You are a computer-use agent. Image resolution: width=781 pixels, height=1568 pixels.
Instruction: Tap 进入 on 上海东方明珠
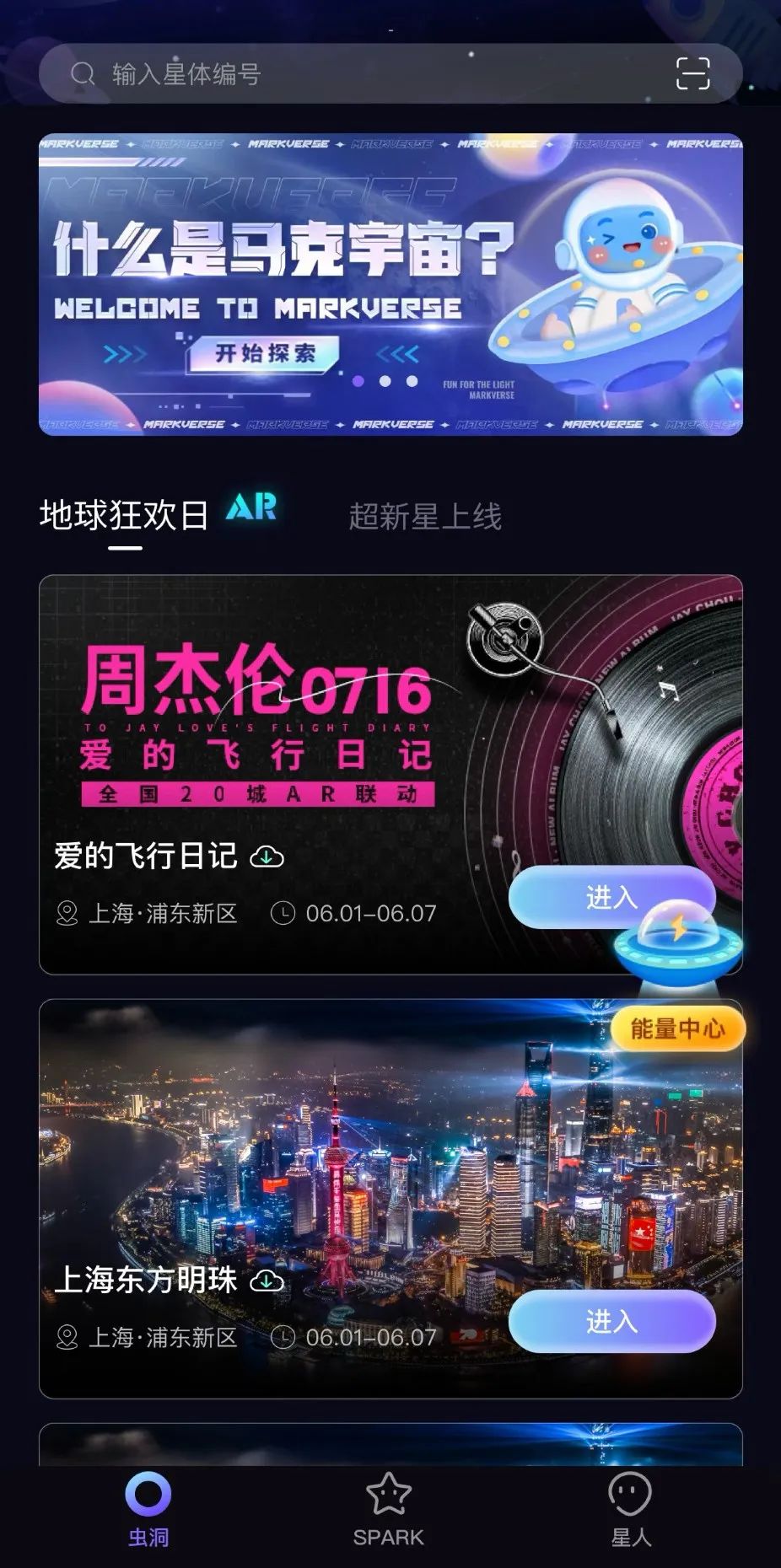pyautogui.click(x=611, y=1321)
